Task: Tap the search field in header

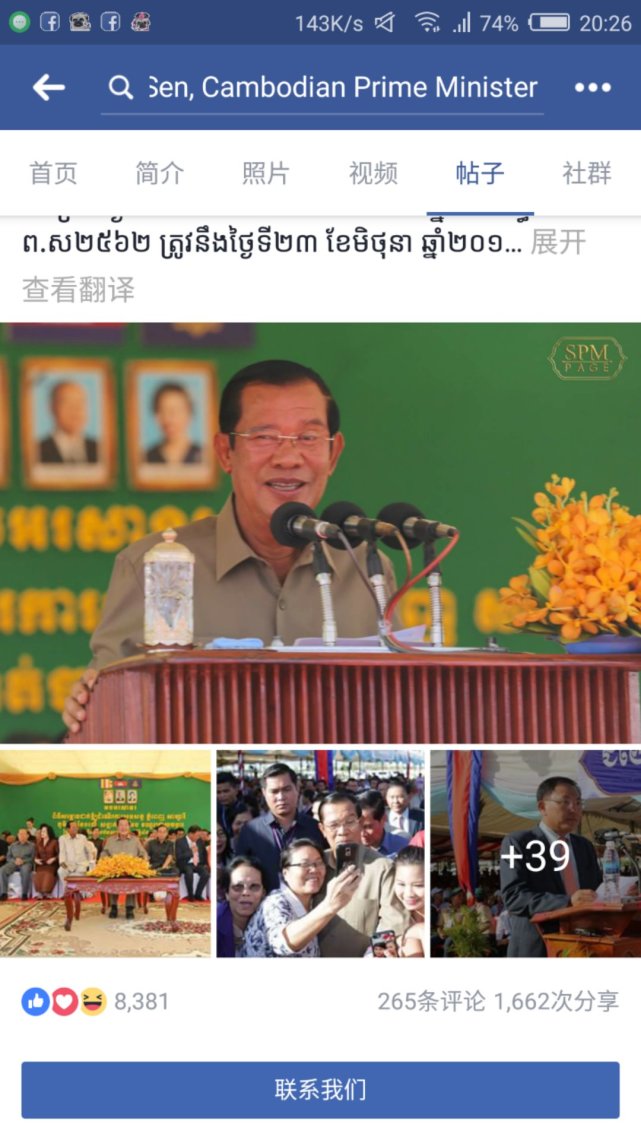Action: pyautogui.click(x=330, y=88)
